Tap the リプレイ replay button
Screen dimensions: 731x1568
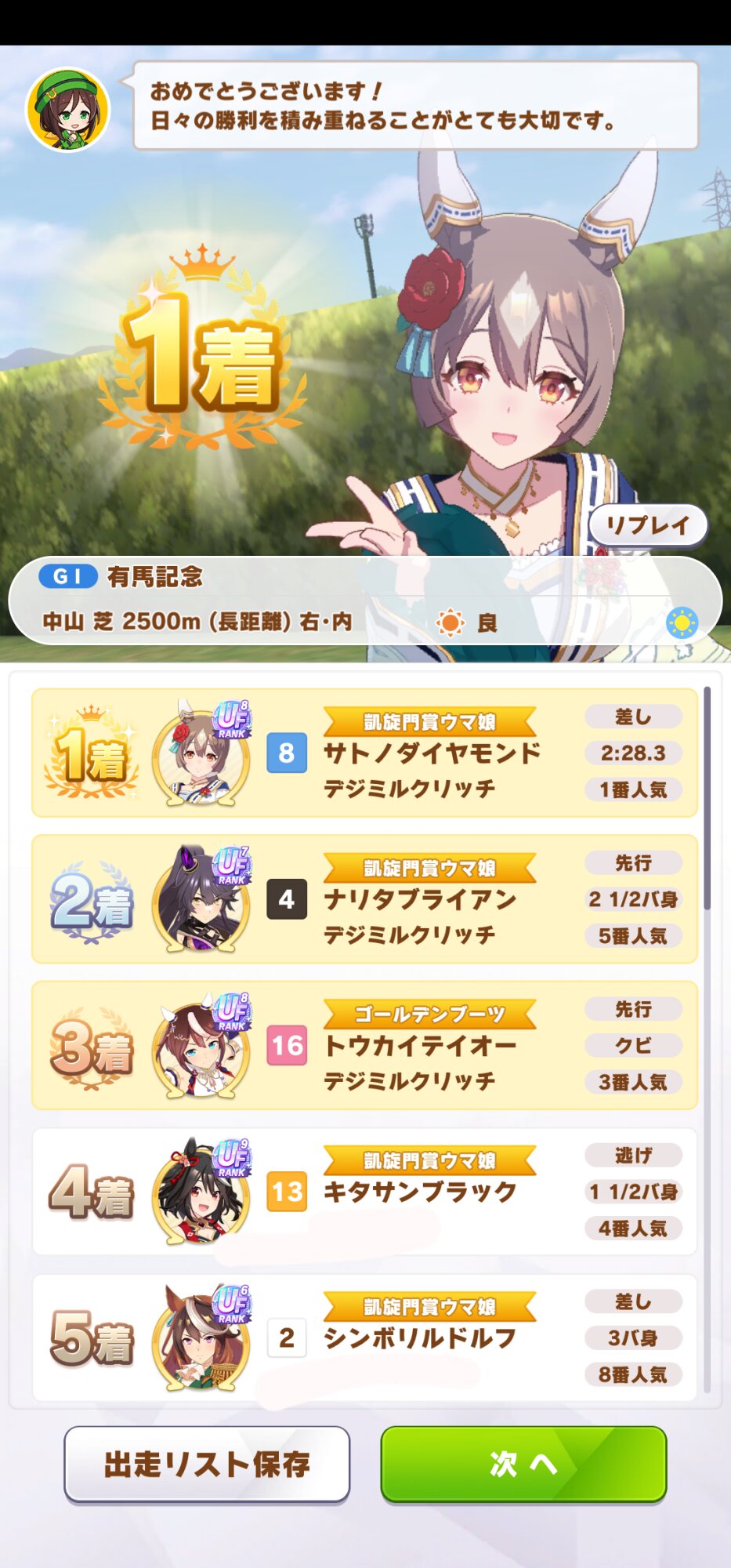648,525
